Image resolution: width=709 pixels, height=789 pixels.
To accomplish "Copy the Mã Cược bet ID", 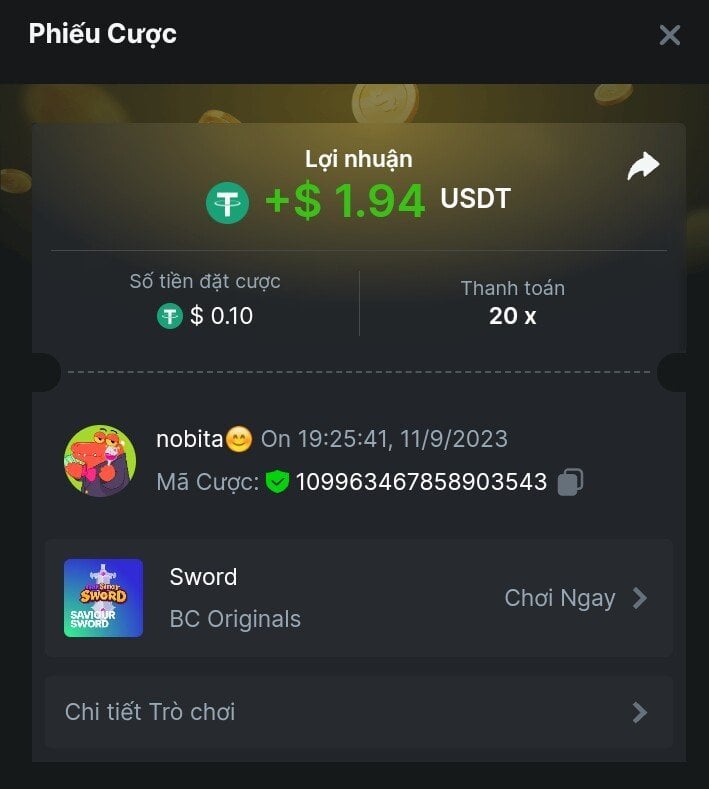I will point(570,482).
